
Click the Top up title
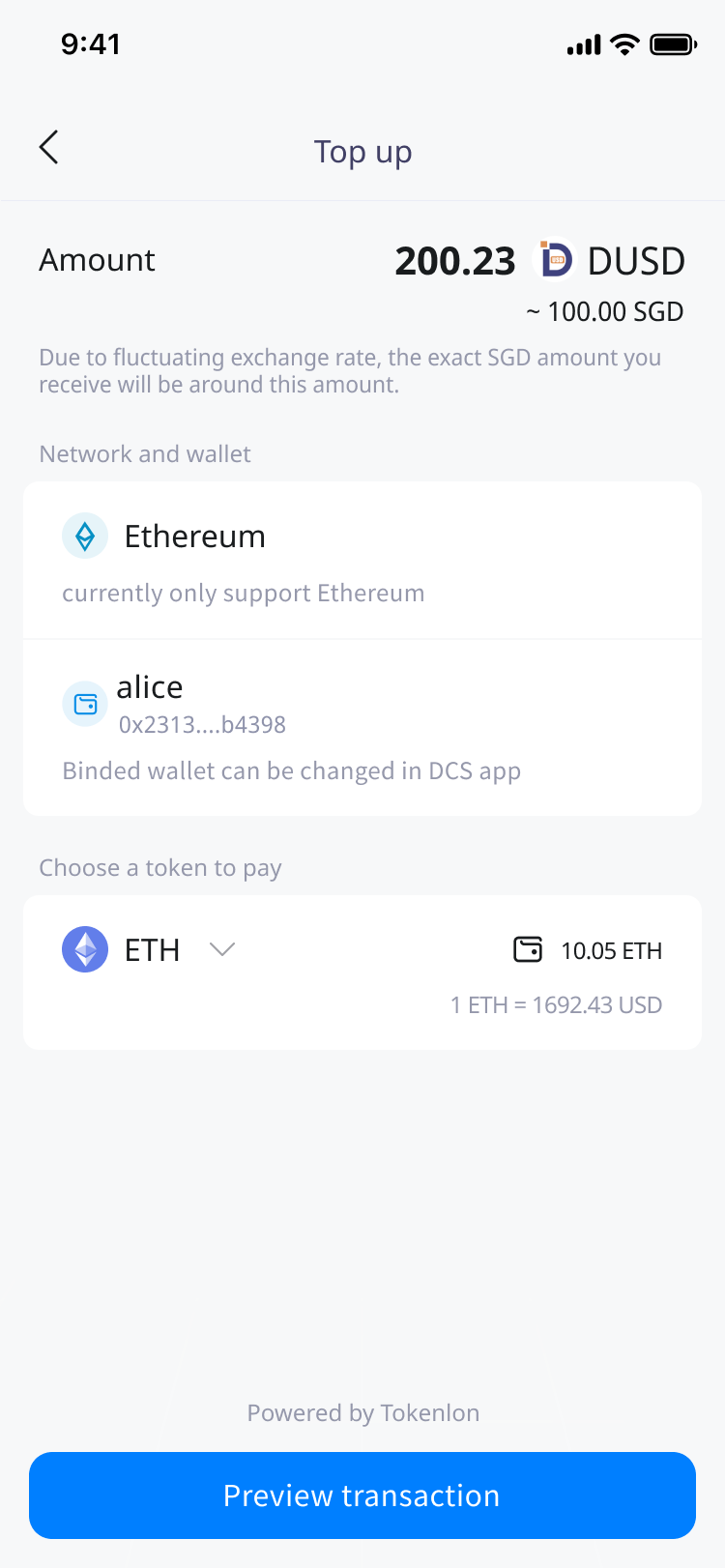pos(362,151)
